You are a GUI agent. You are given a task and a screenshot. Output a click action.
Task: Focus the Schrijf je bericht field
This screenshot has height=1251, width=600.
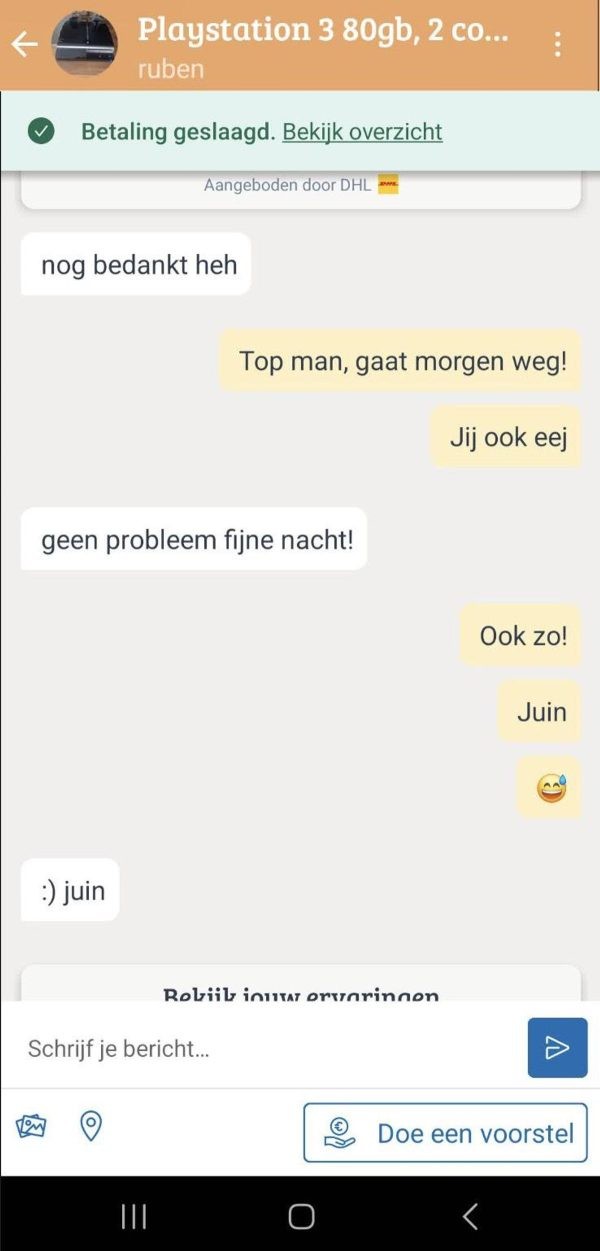[x=265, y=1048]
